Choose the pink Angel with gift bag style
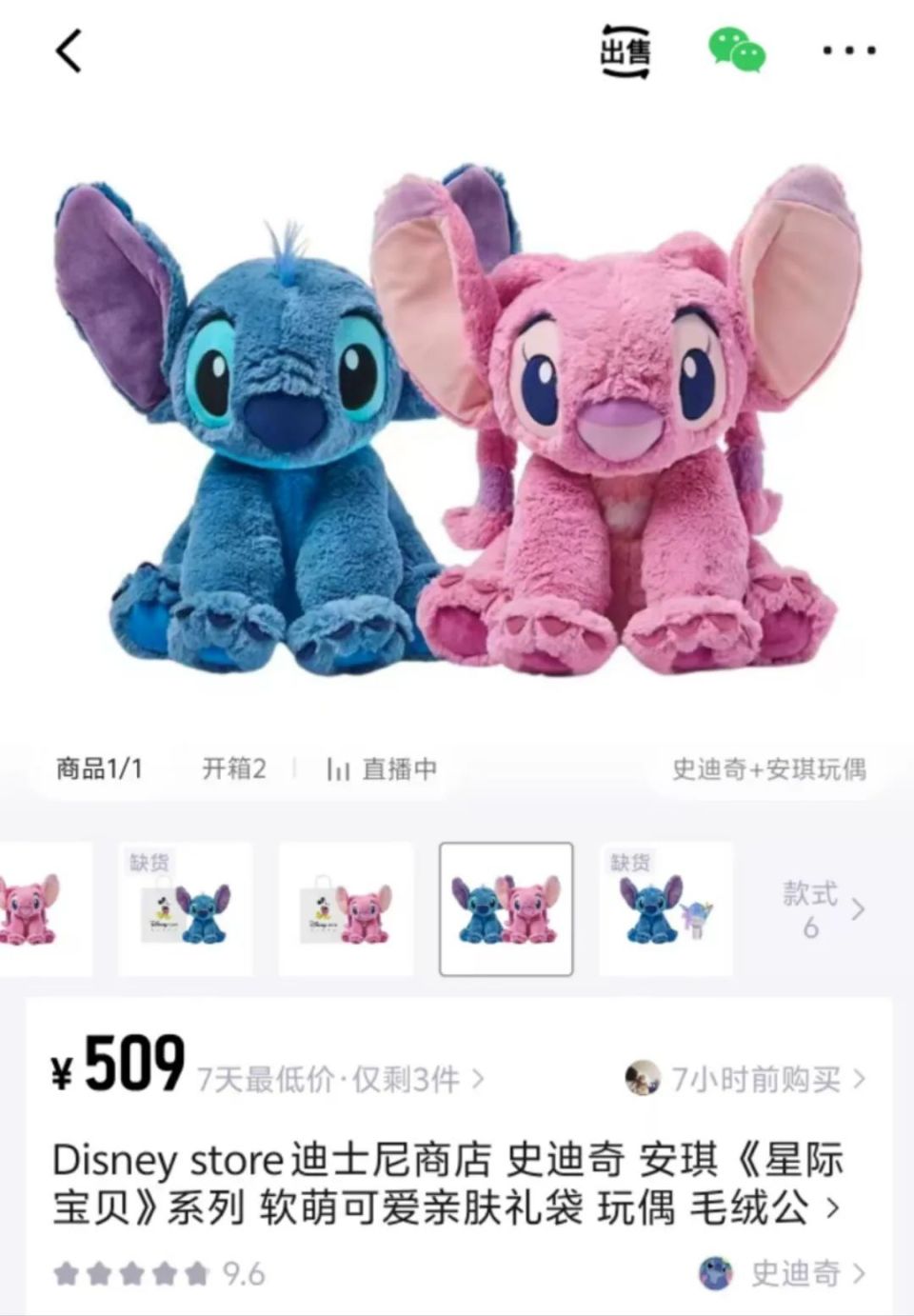 [347, 908]
